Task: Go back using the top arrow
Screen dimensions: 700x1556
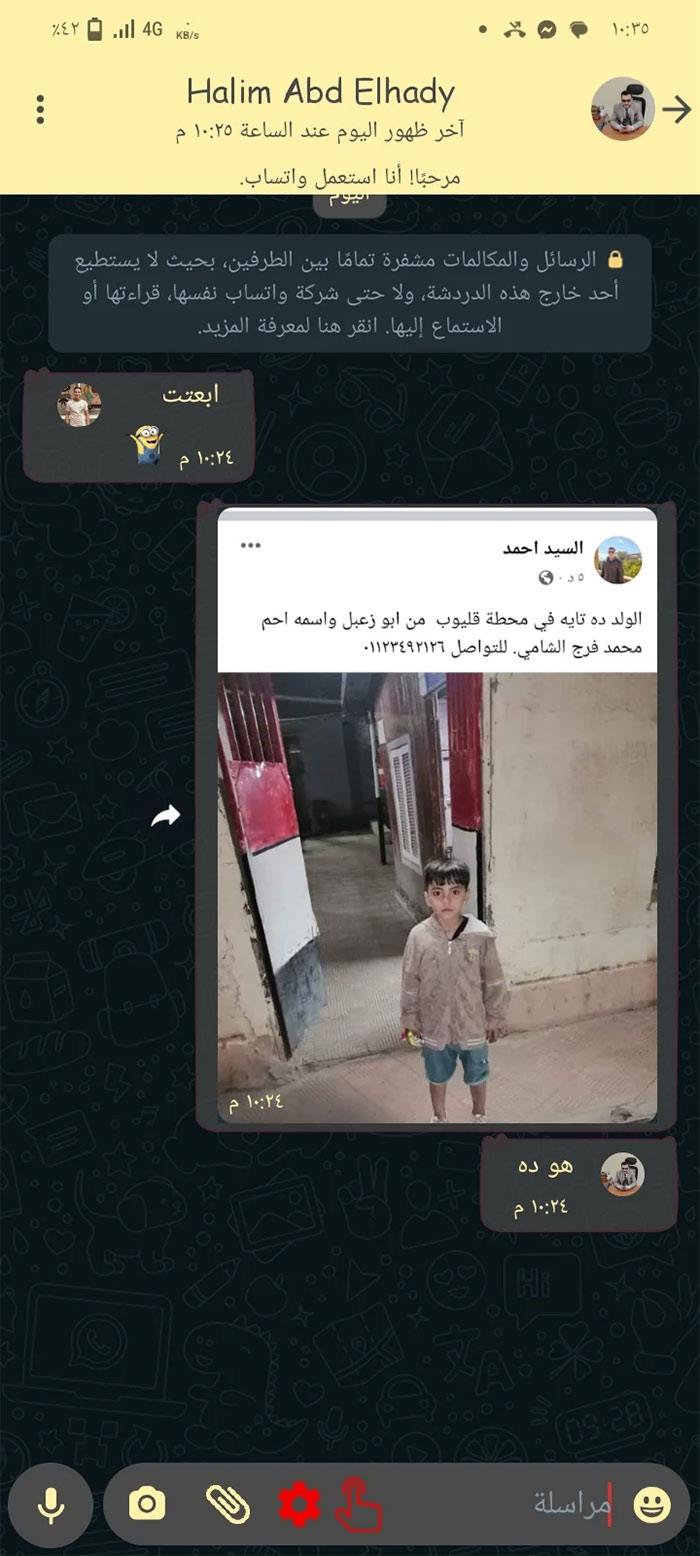Action: click(x=677, y=109)
